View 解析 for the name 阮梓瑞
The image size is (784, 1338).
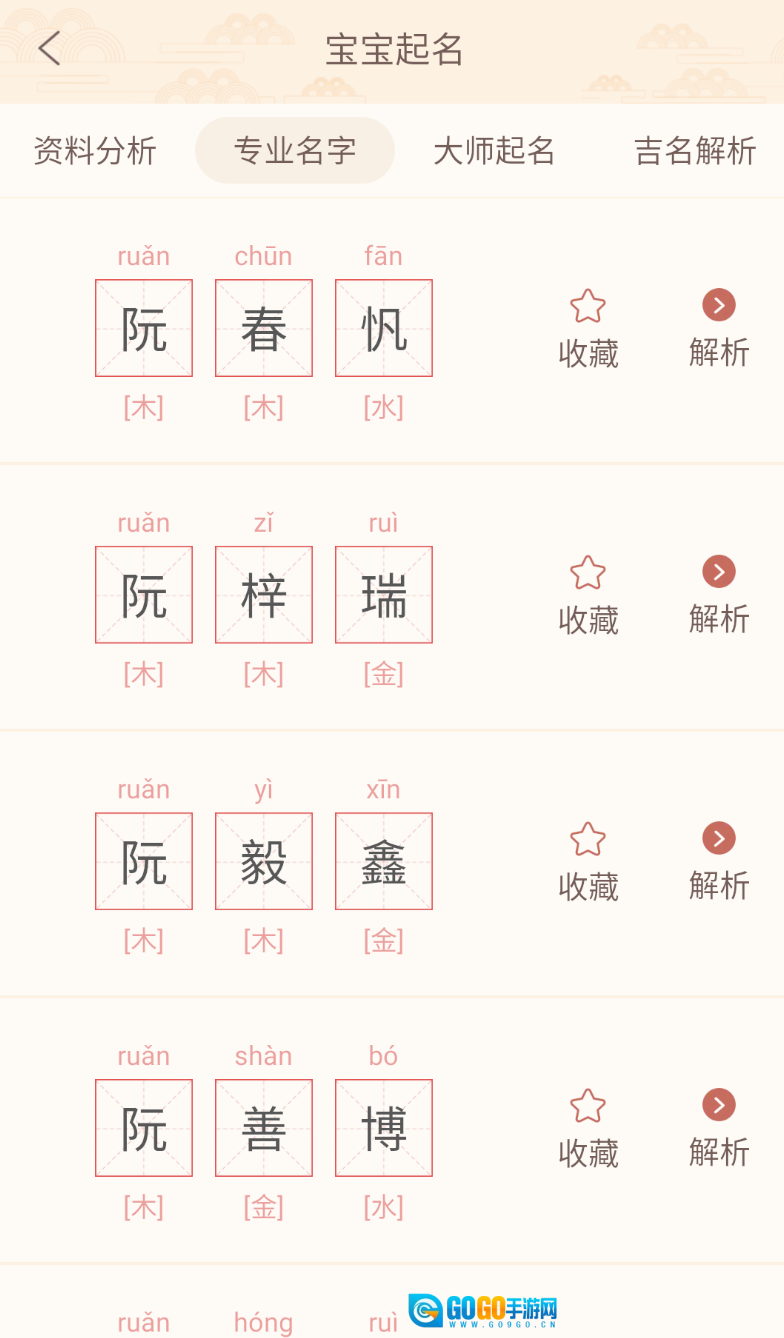click(x=718, y=595)
